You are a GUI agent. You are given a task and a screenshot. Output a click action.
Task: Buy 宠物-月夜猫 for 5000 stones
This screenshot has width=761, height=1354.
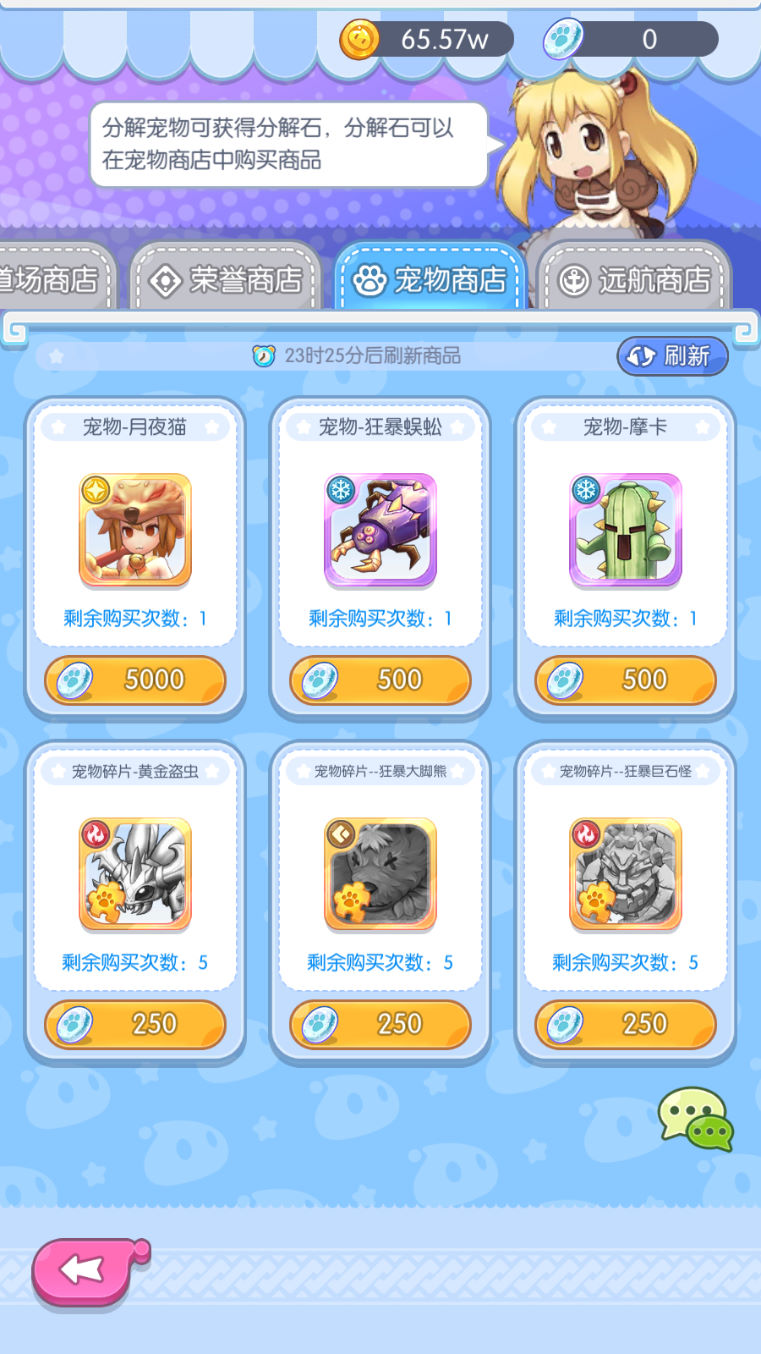tap(135, 680)
